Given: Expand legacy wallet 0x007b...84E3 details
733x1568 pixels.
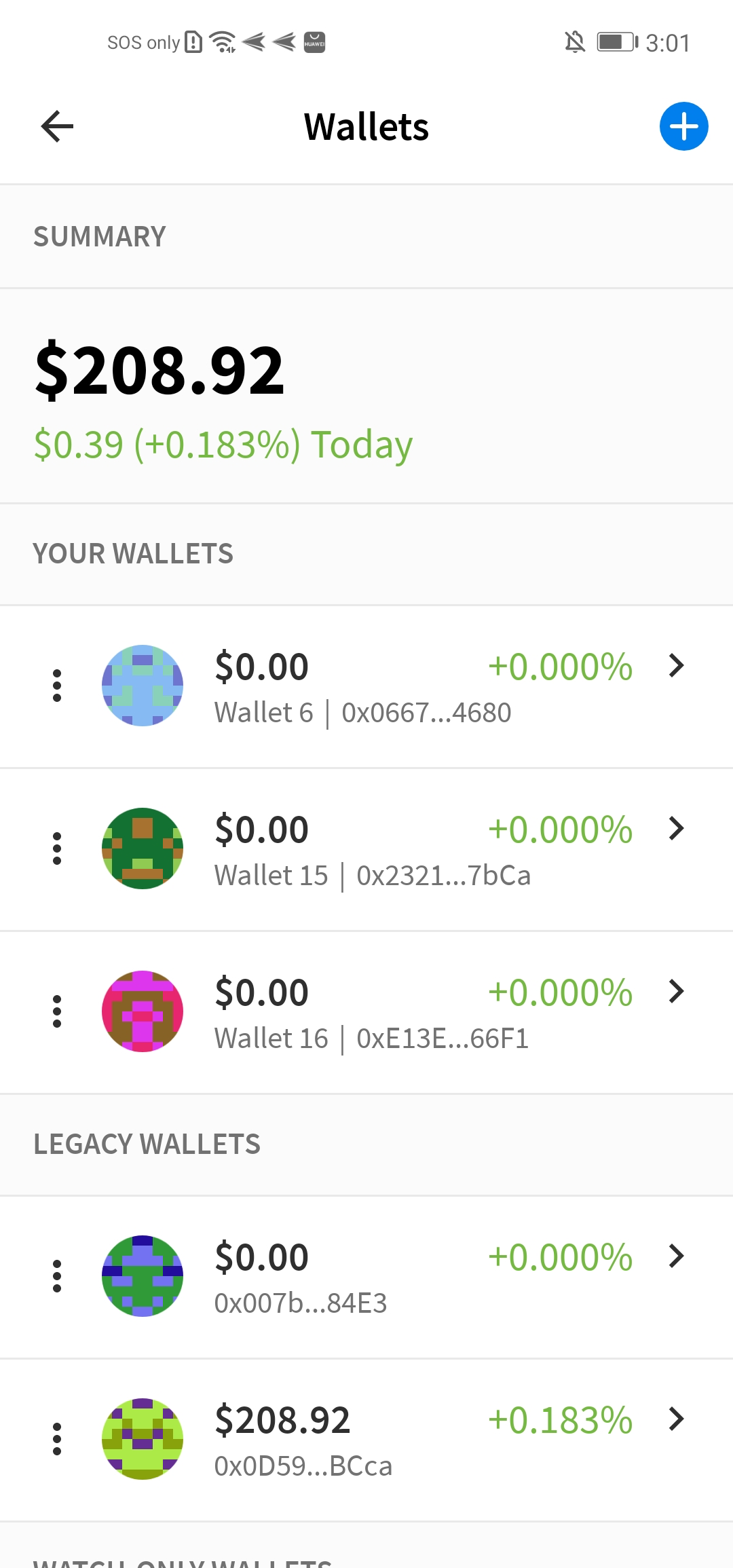Looking at the screenshot, I should point(676,1256).
